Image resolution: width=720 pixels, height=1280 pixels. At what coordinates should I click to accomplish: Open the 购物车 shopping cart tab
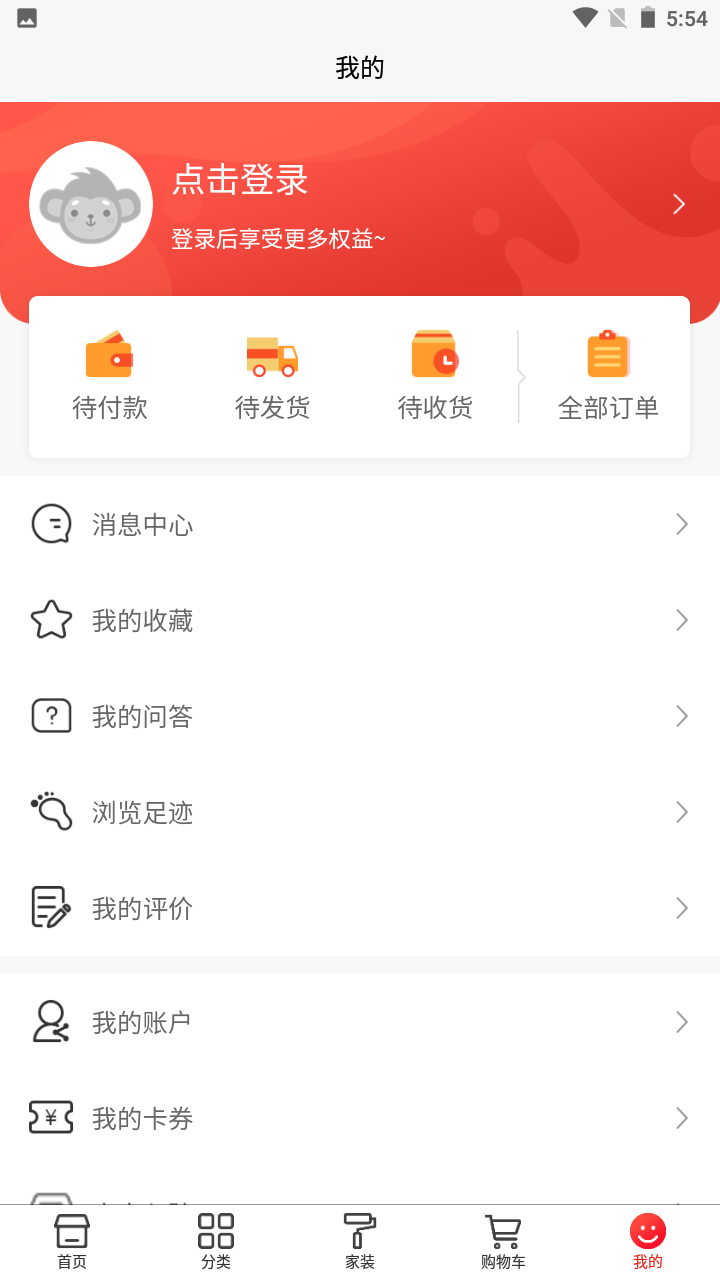click(x=502, y=1240)
